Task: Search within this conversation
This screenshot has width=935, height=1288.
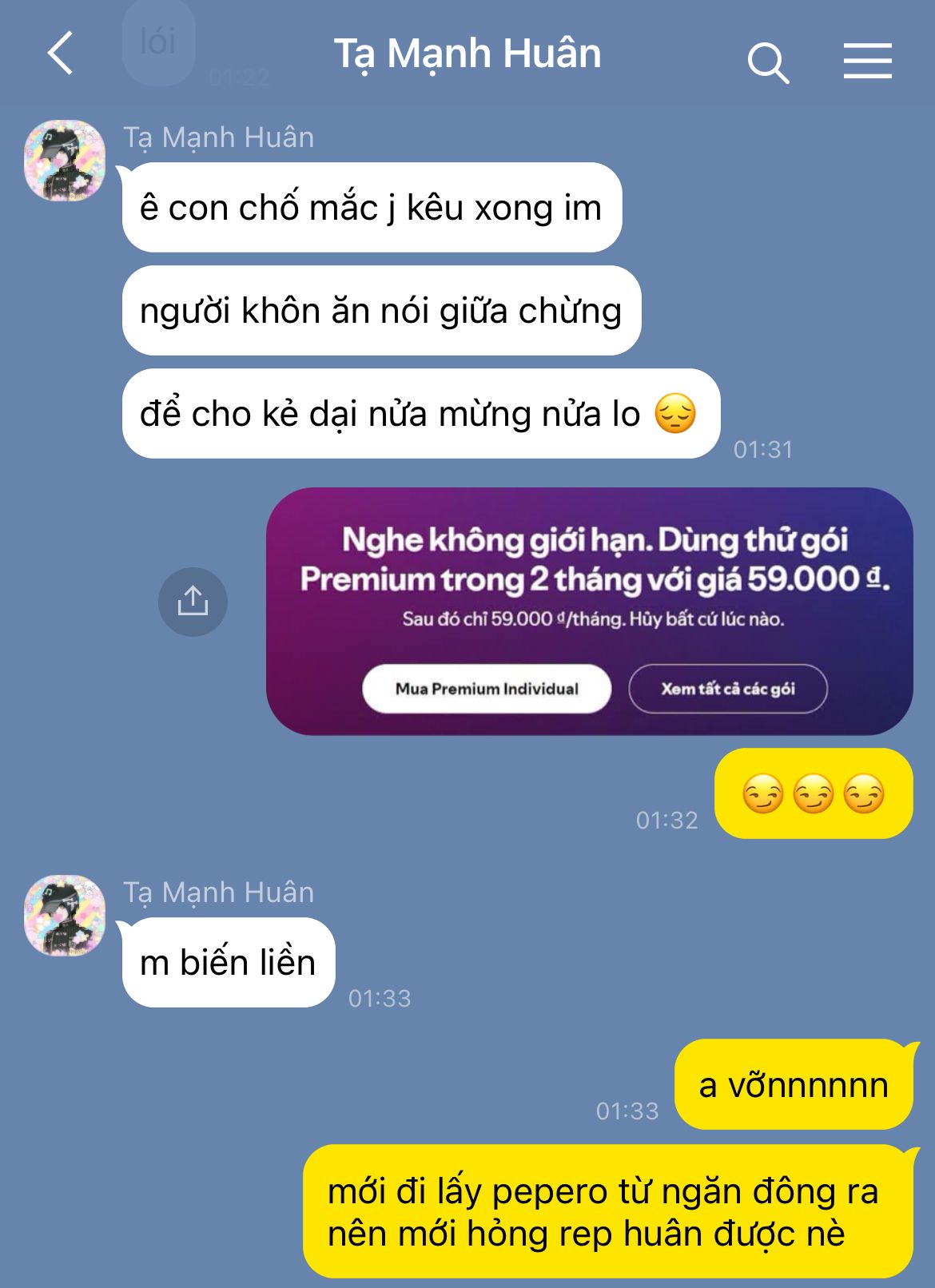Action: (x=768, y=62)
